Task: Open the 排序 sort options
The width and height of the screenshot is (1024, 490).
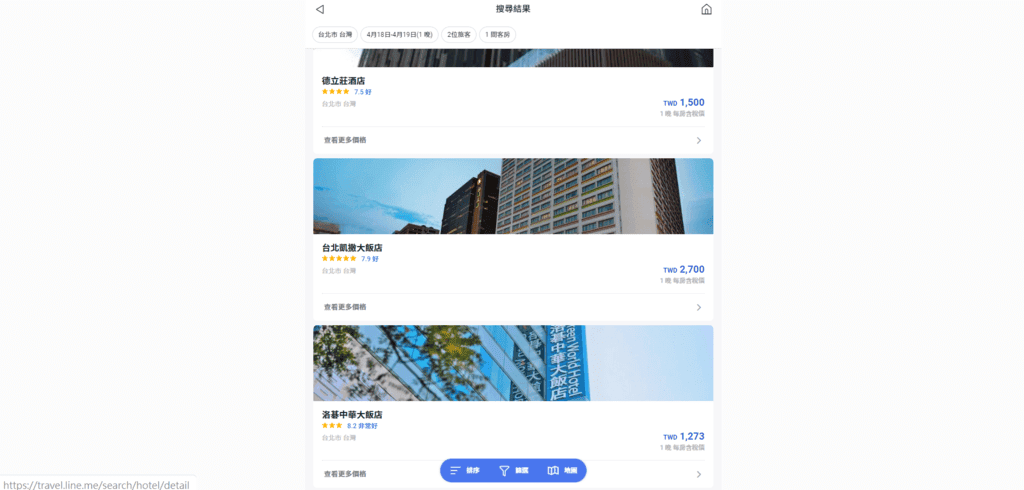Action: [466, 470]
